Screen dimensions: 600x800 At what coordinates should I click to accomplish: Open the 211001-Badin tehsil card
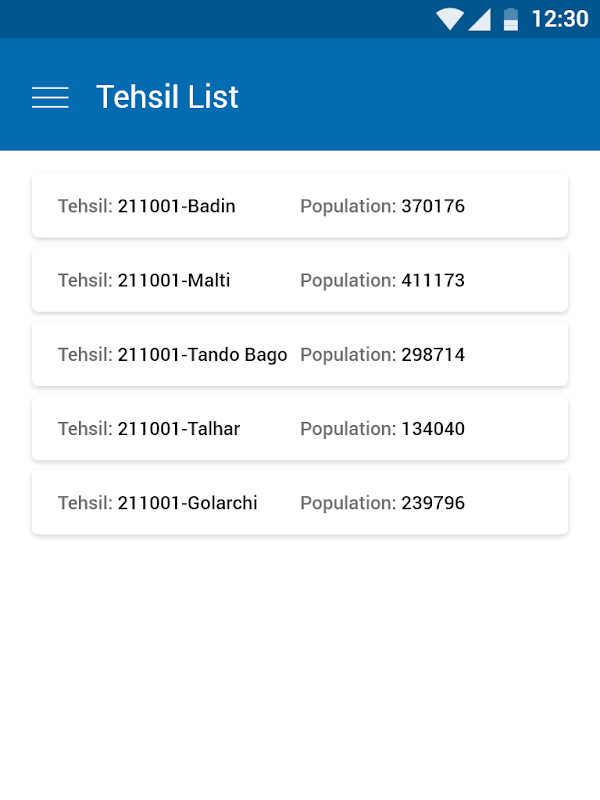(300, 206)
